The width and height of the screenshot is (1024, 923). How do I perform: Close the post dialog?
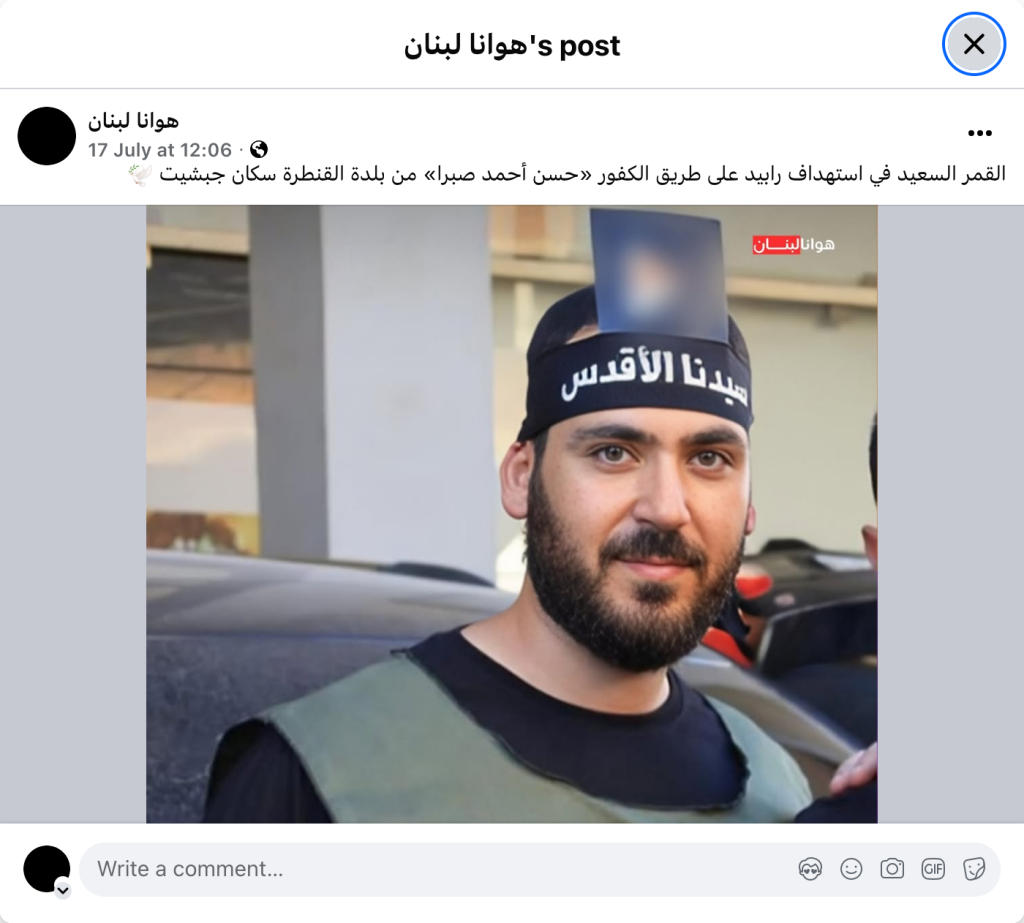tap(973, 44)
